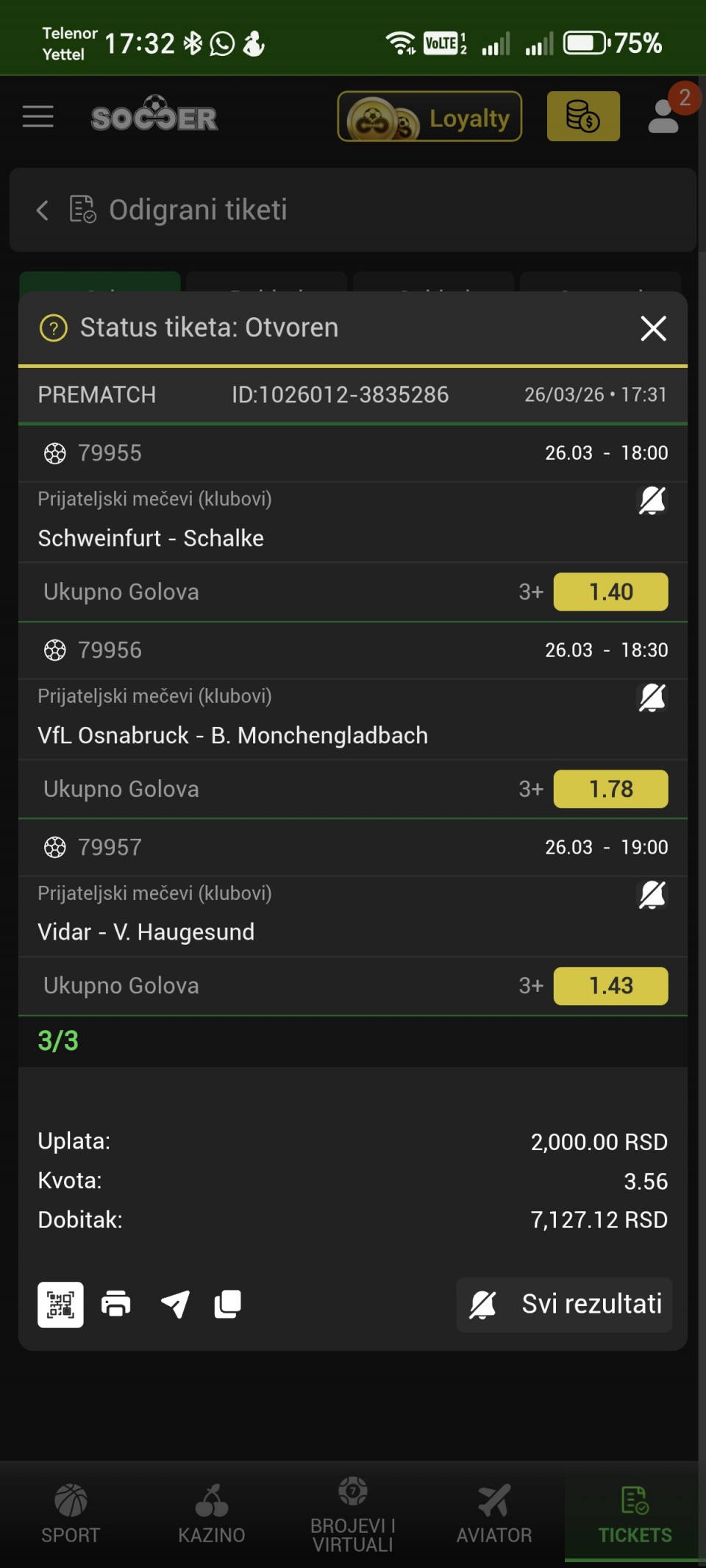Toggle notification bell for VfL Osnabruck match

652,698
